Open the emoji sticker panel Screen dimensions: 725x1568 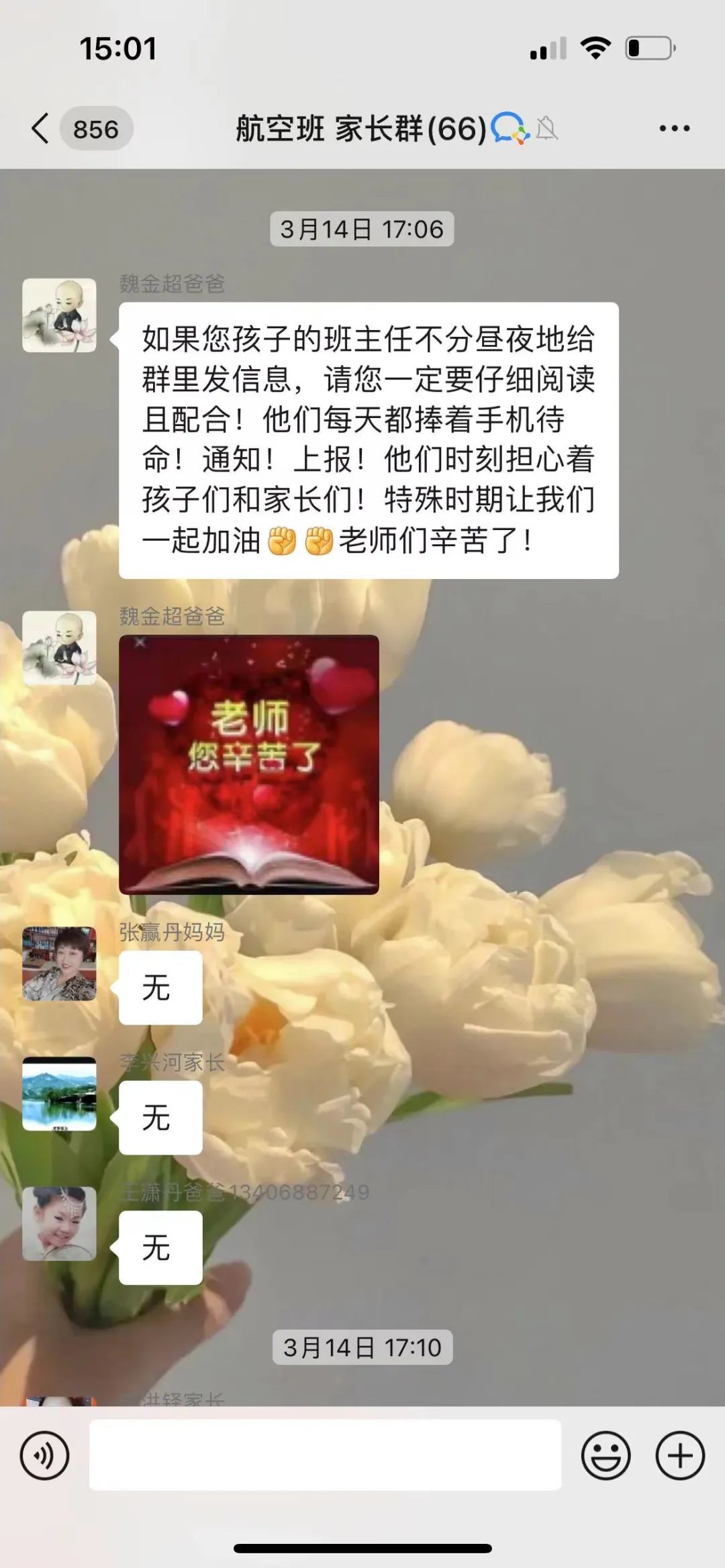pyautogui.click(x=606, y=1455)
